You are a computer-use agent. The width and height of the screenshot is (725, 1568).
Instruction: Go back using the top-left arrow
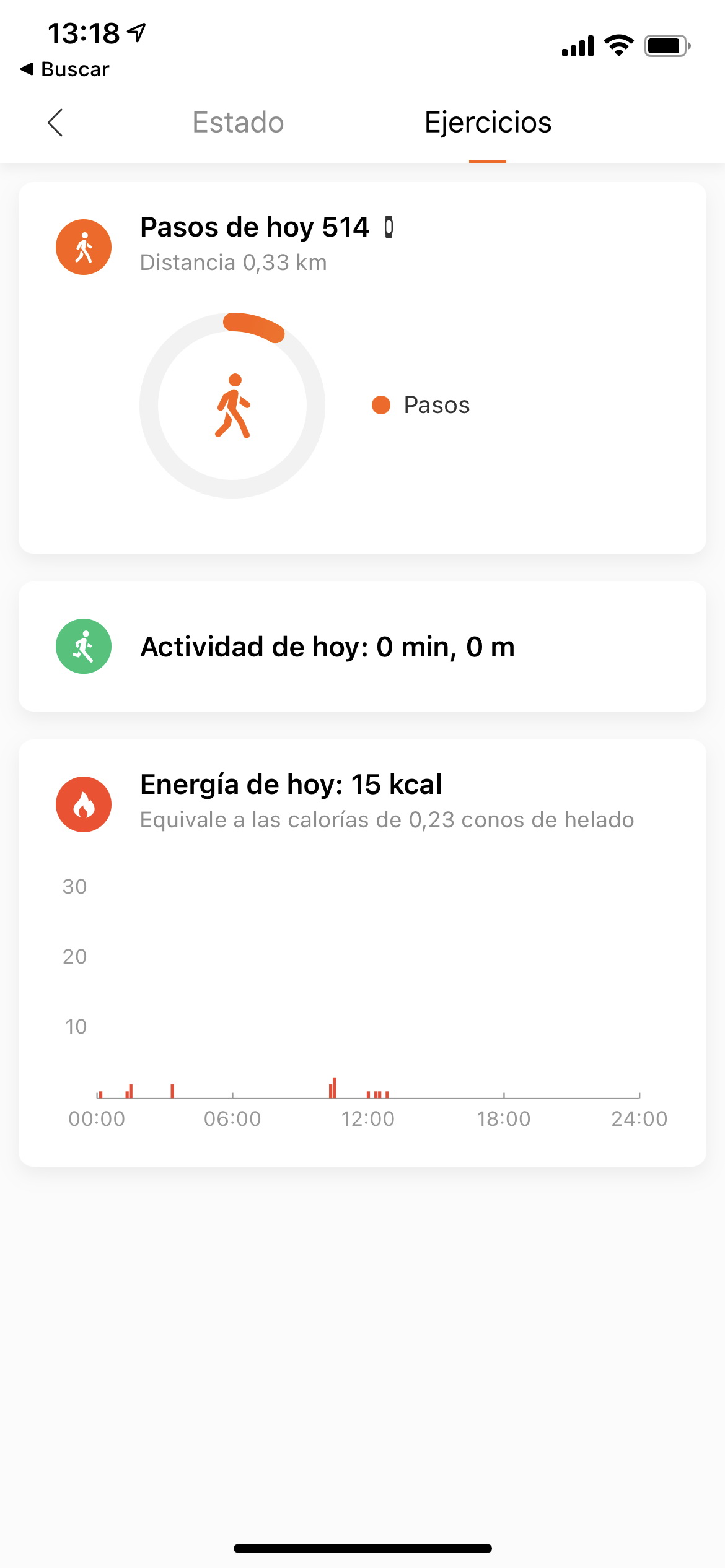click(55, 123)
